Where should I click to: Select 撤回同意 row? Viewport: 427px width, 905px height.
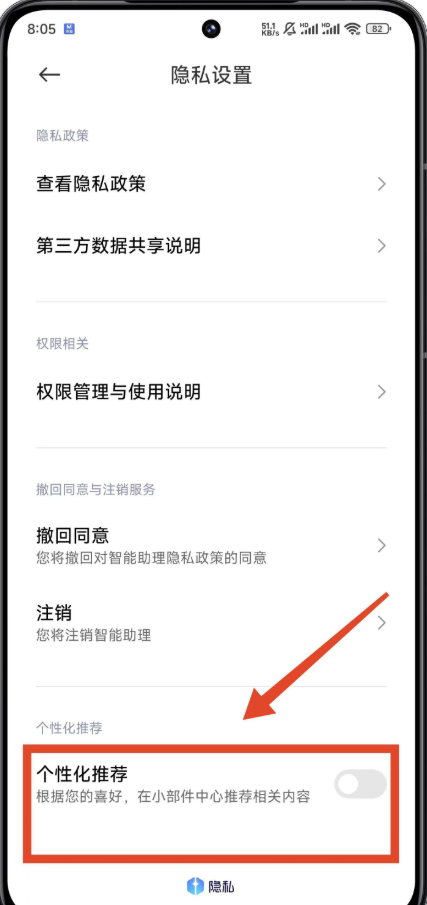(211, 545)
